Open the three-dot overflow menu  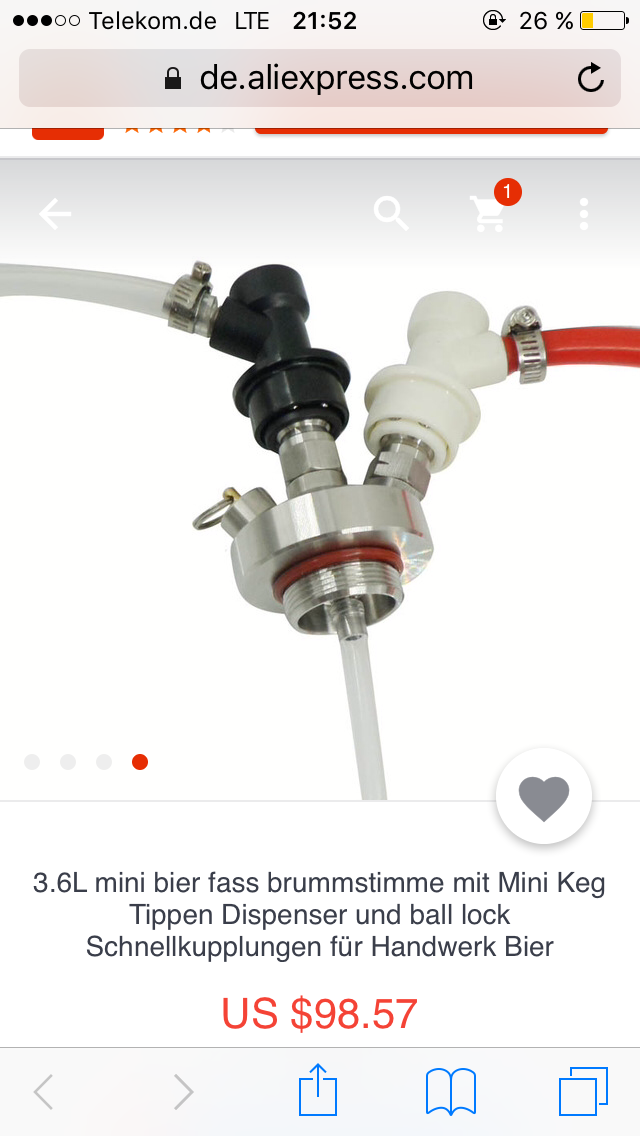(x=584, y=213)
